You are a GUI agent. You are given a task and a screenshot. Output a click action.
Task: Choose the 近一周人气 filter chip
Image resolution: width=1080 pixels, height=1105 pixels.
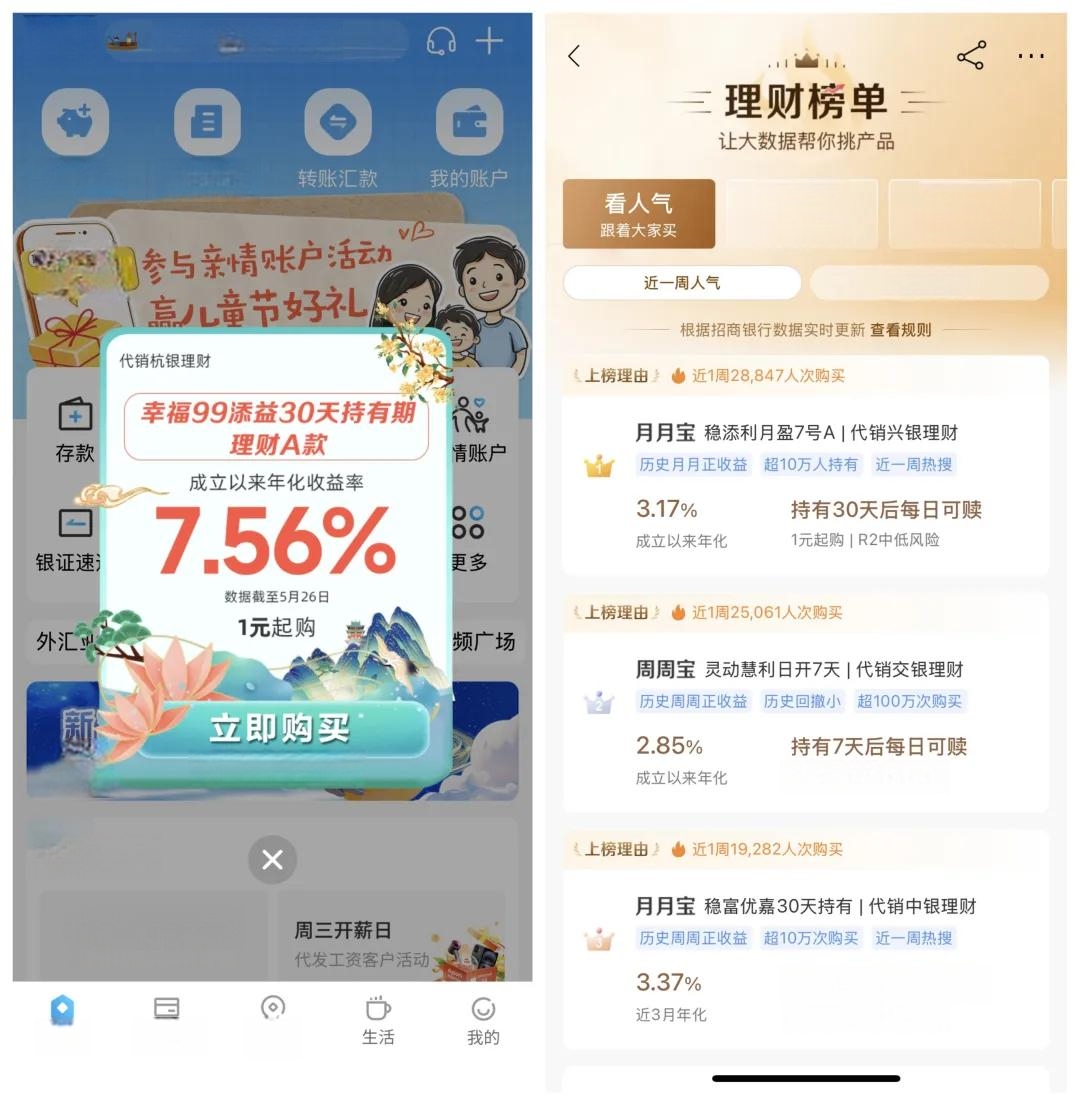tap(682, 283)
